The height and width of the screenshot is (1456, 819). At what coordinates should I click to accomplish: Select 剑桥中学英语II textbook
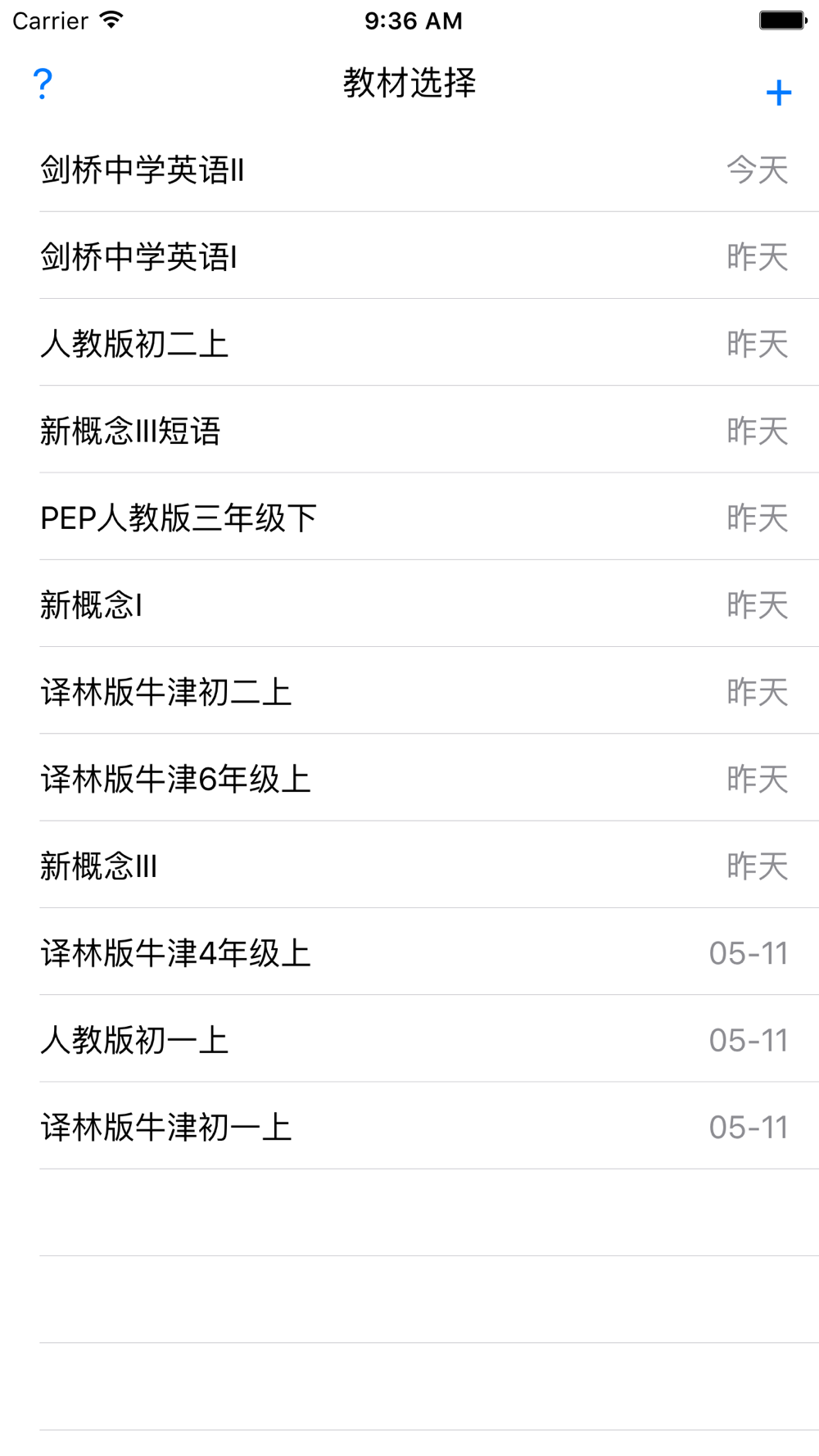tap(409, 170)
